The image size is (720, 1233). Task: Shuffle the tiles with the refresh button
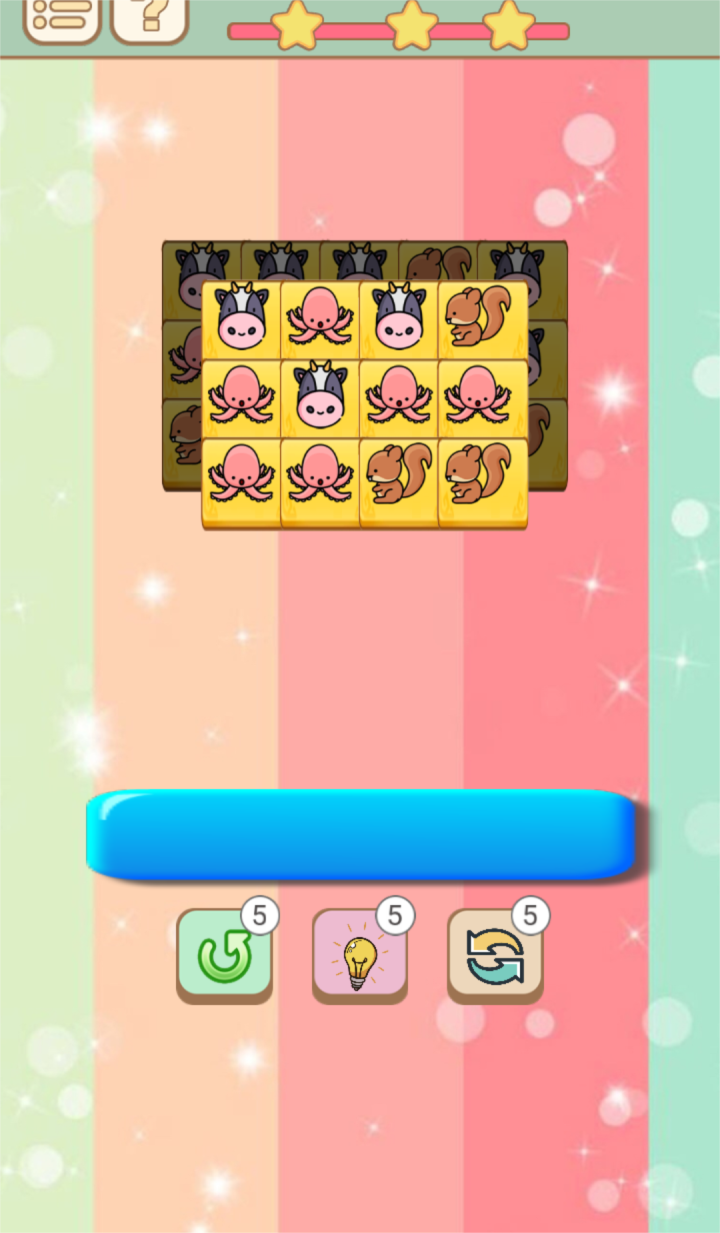[x=495, y=953]
